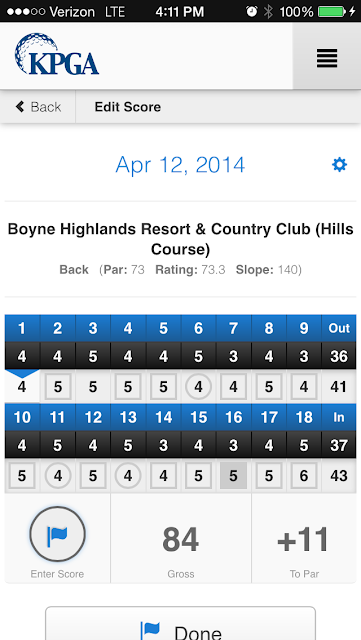Open the hamburger menu
This screenshot has height=640, width=361.
coord(327,58)
